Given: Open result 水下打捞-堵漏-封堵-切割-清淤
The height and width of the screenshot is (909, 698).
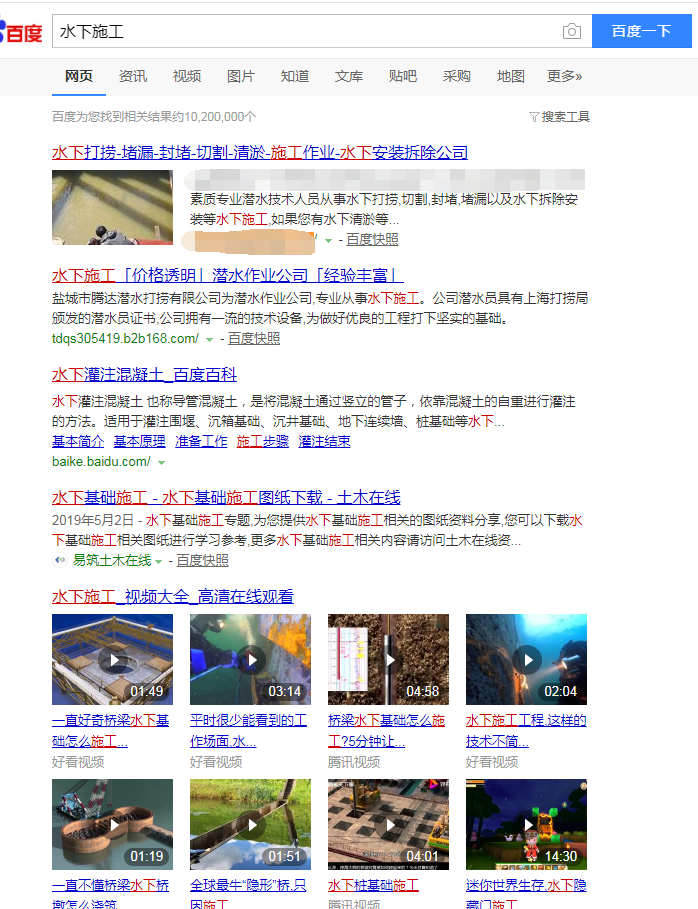Looking at the screenshot, I should [260, 153].
